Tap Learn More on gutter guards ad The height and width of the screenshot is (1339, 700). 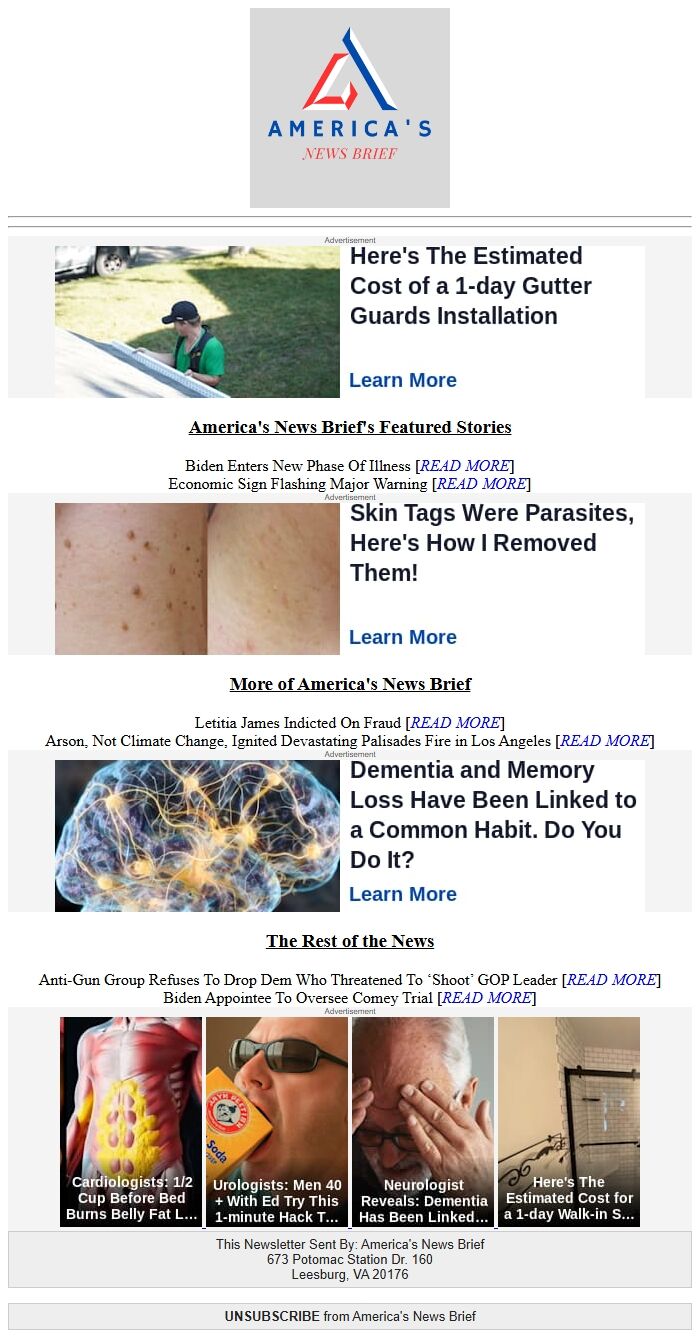click(x=403, y=380)
